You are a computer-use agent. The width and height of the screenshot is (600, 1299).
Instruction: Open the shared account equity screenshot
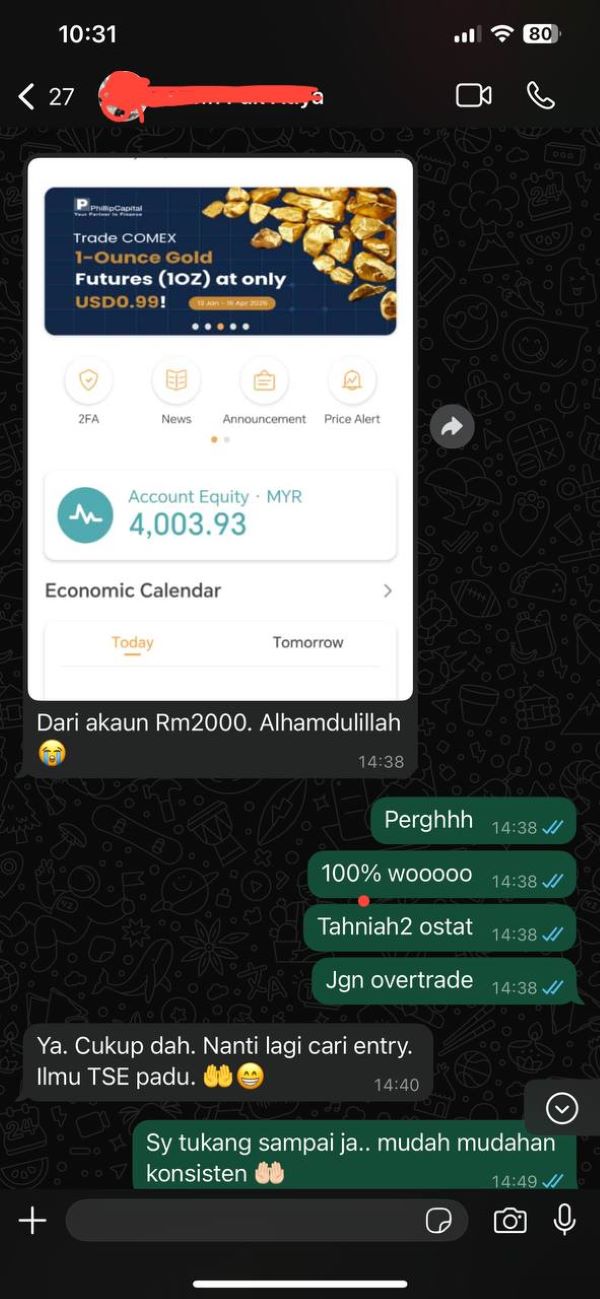pyautogui.click(x=220, y=430)
